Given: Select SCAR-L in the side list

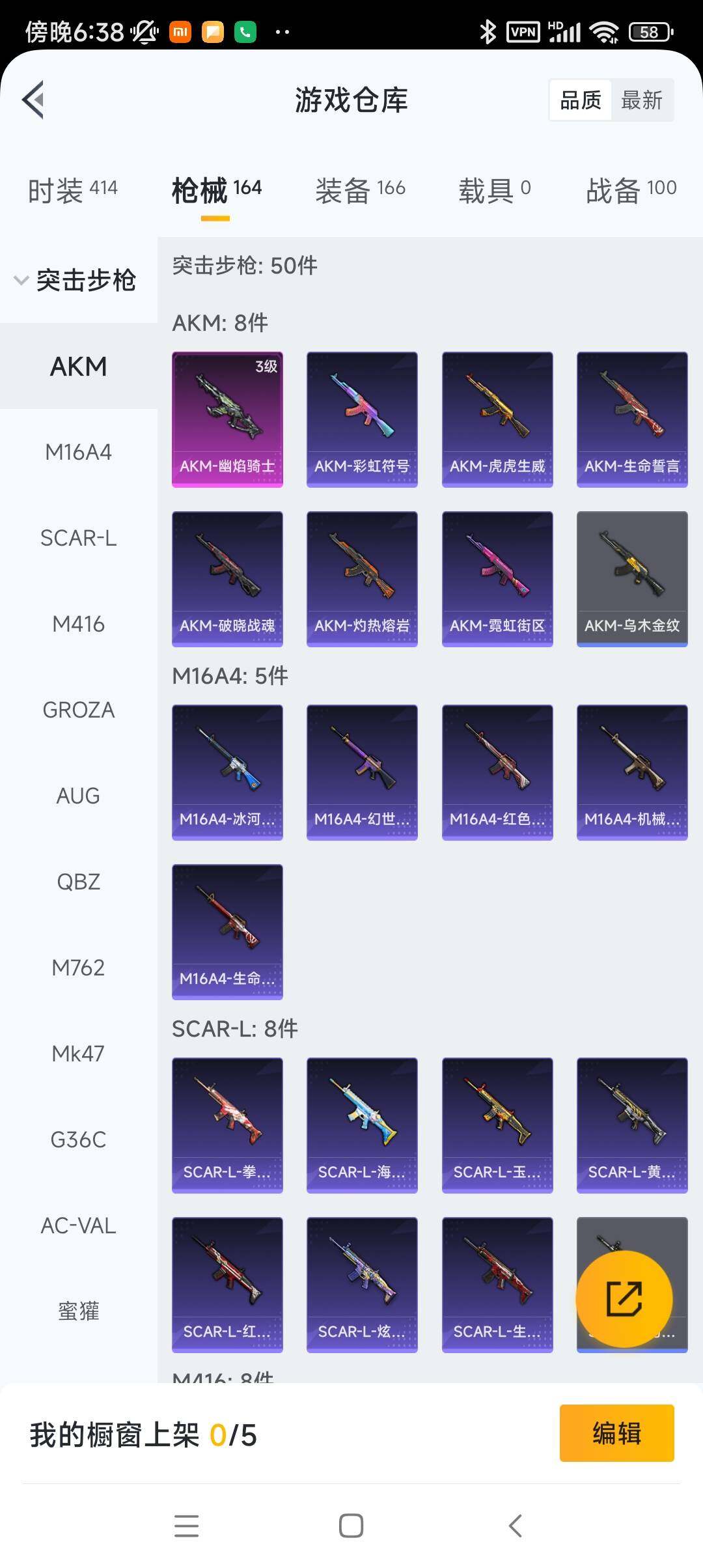Looking at the screenshot, I should click(78, 538).
